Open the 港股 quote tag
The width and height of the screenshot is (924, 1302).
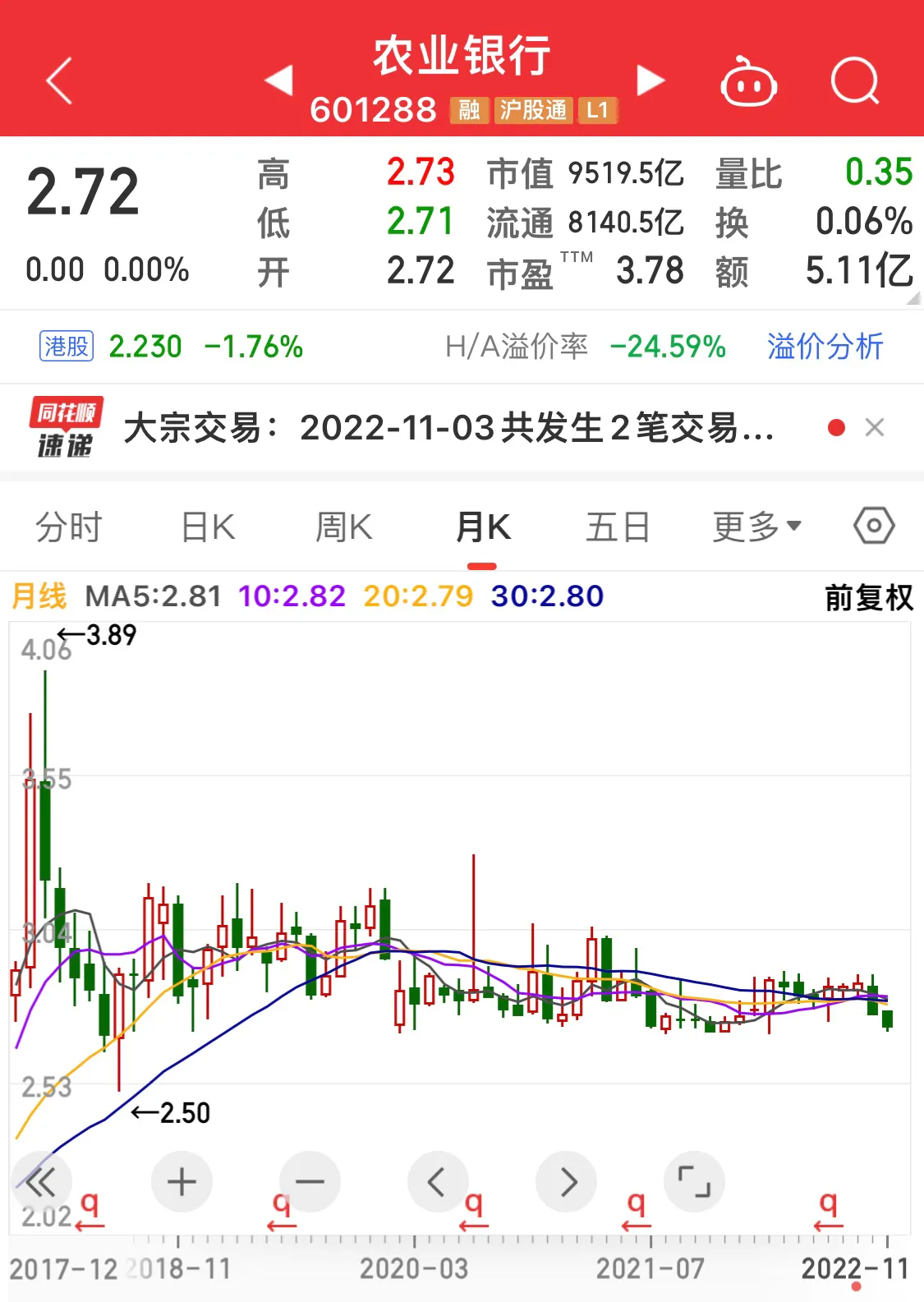point(67,347)
